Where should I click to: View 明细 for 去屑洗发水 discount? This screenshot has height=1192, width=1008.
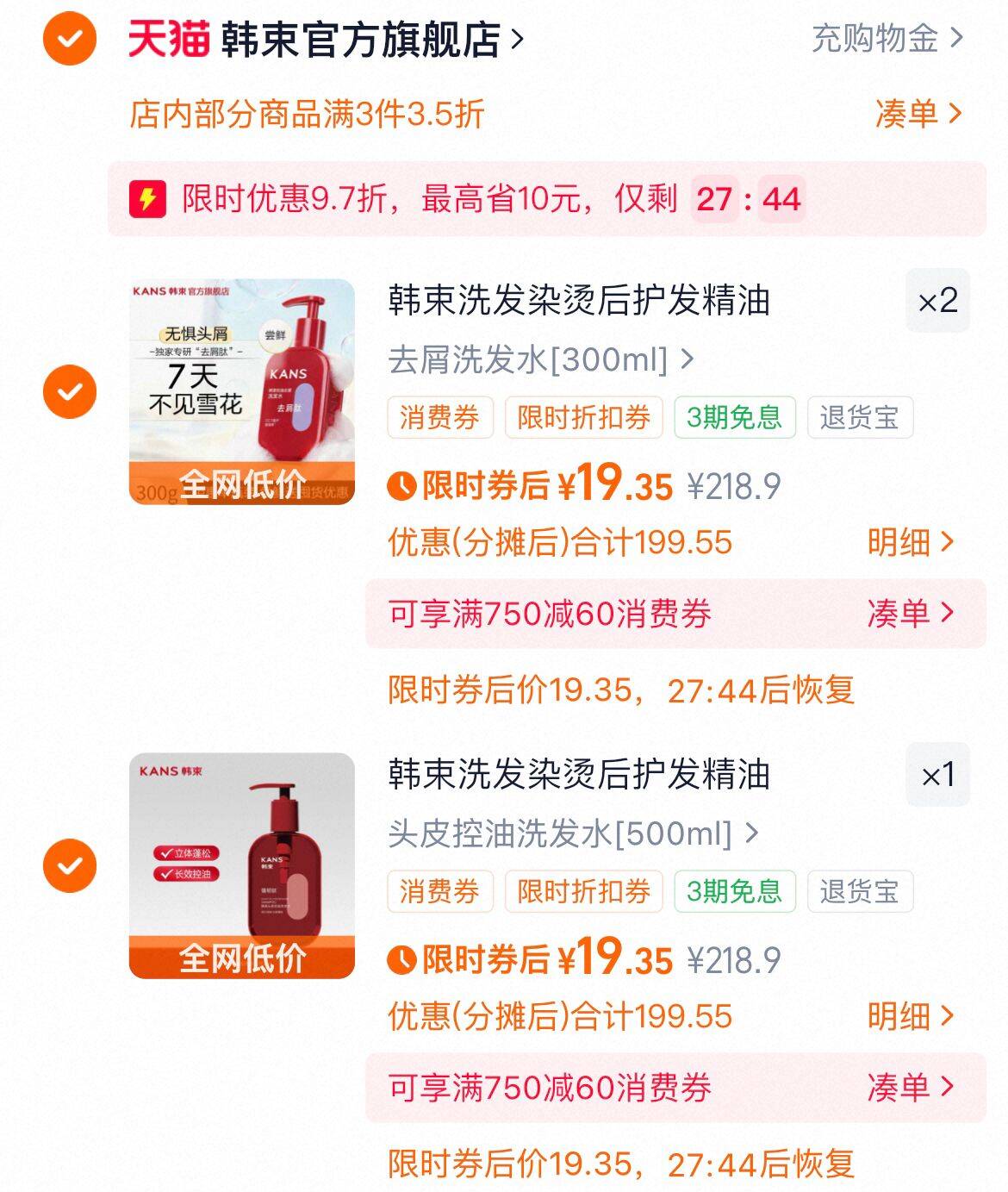click(910, 542)
